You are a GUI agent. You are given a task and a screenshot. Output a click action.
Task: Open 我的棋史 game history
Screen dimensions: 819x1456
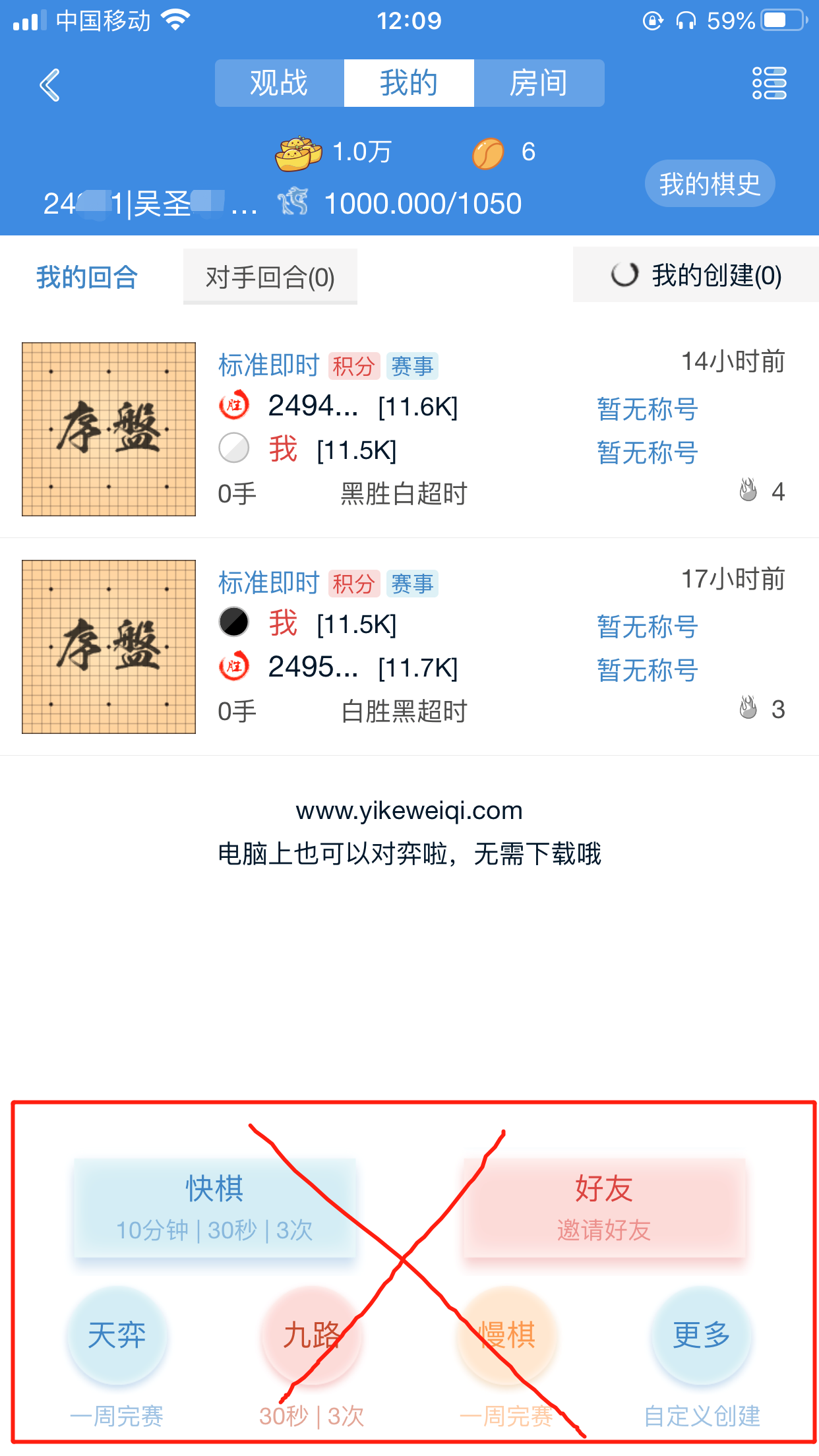(710, 184)
